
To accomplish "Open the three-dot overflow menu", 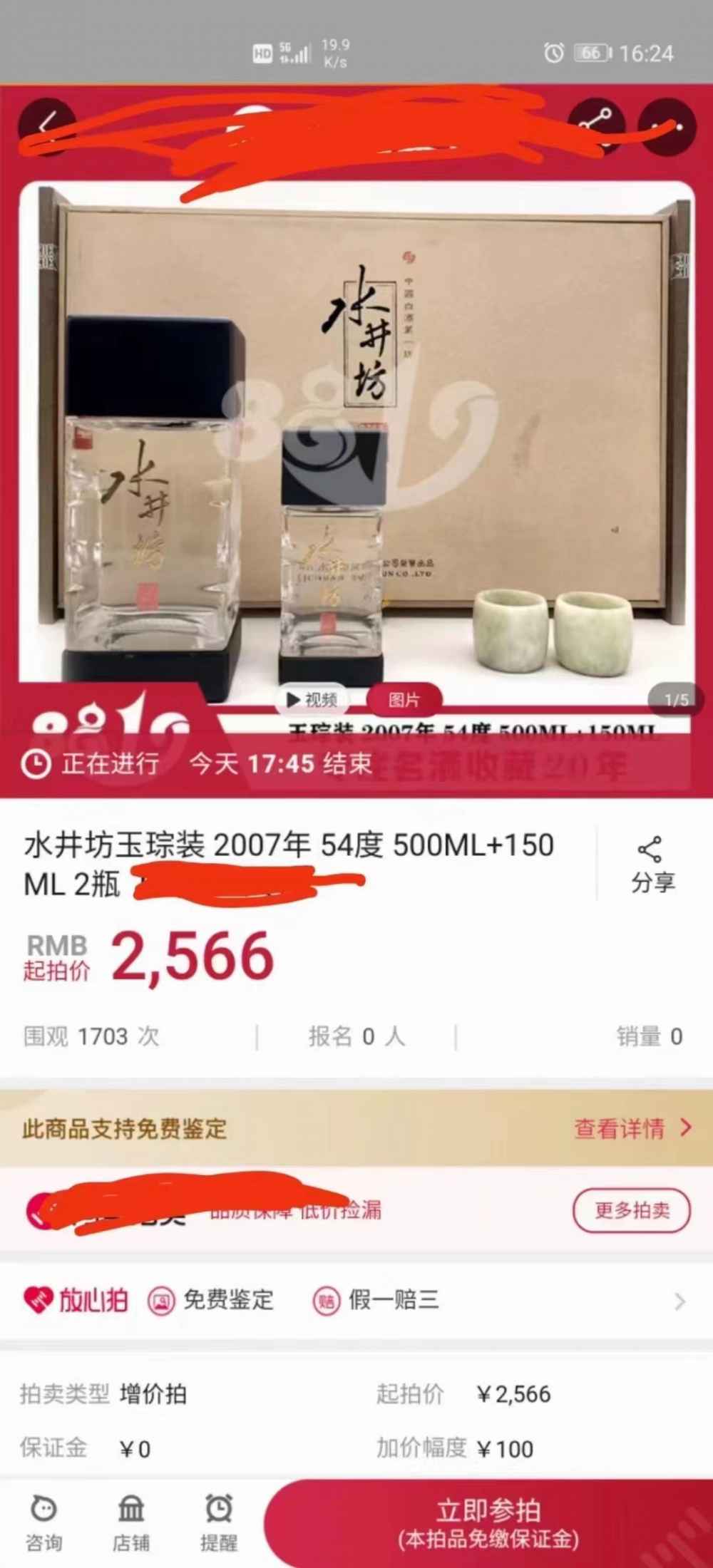I will pos(666,127).
